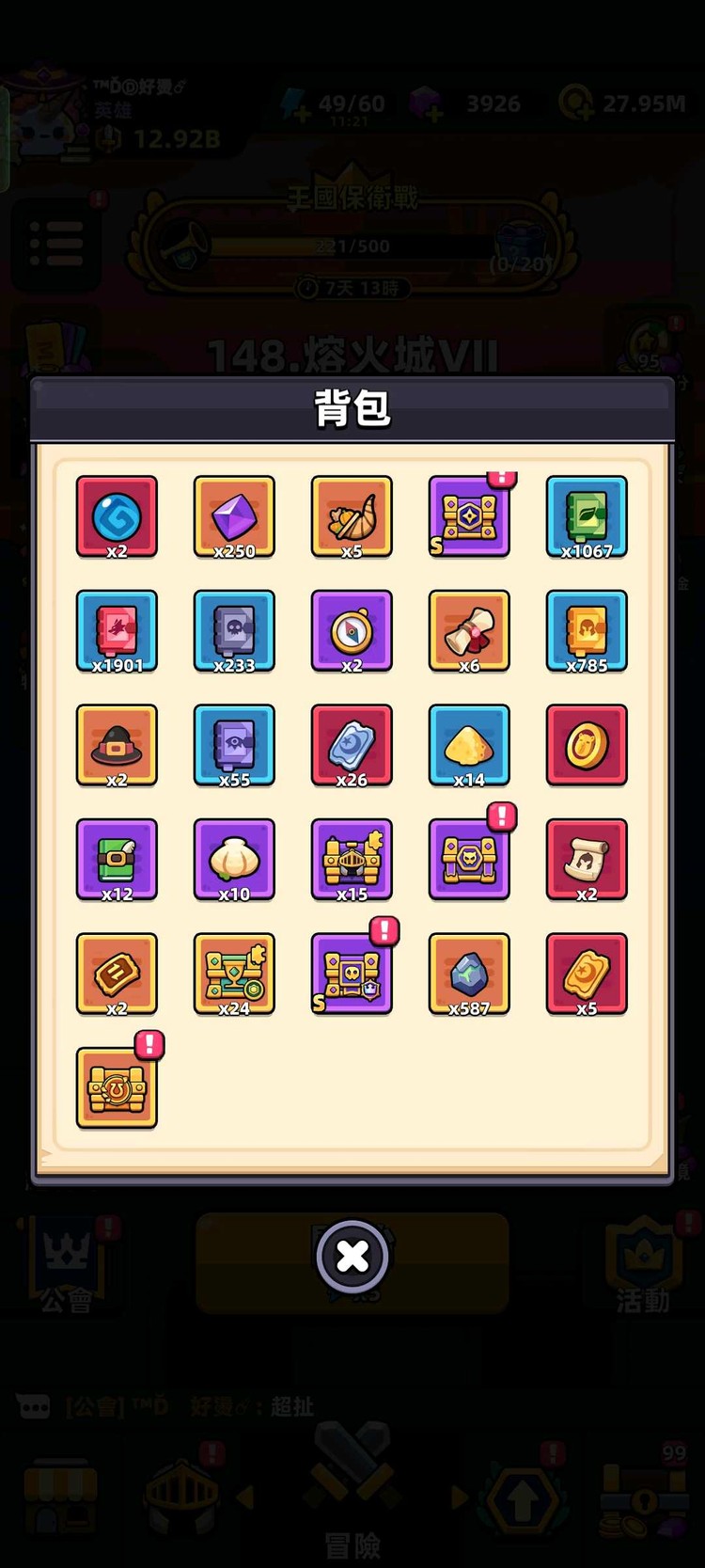Tap the gold dust pile x14
The height and width of the screenshot is (1568, 705).
tap(469, 745)
